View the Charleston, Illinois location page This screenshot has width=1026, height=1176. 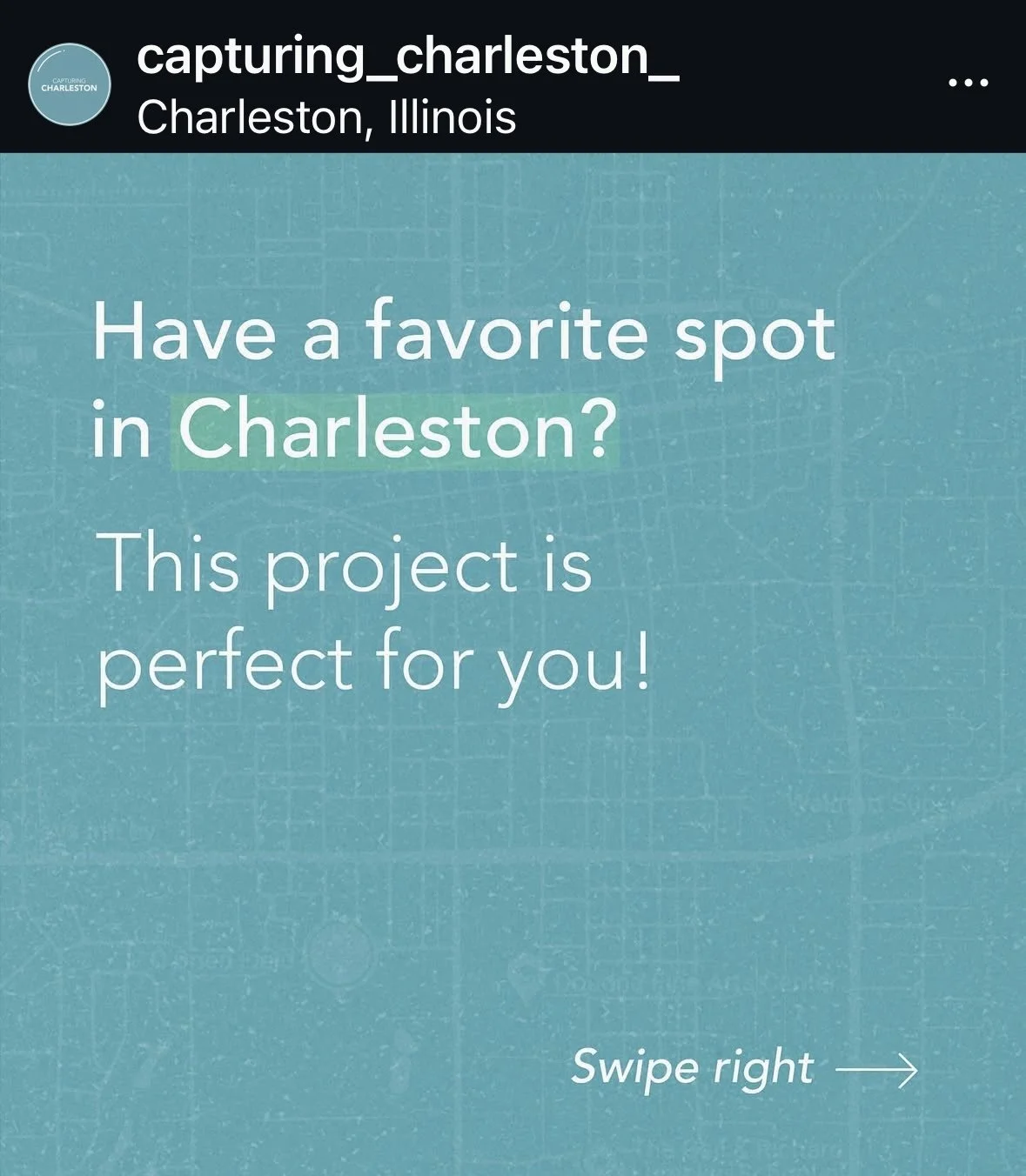(326, 117)
